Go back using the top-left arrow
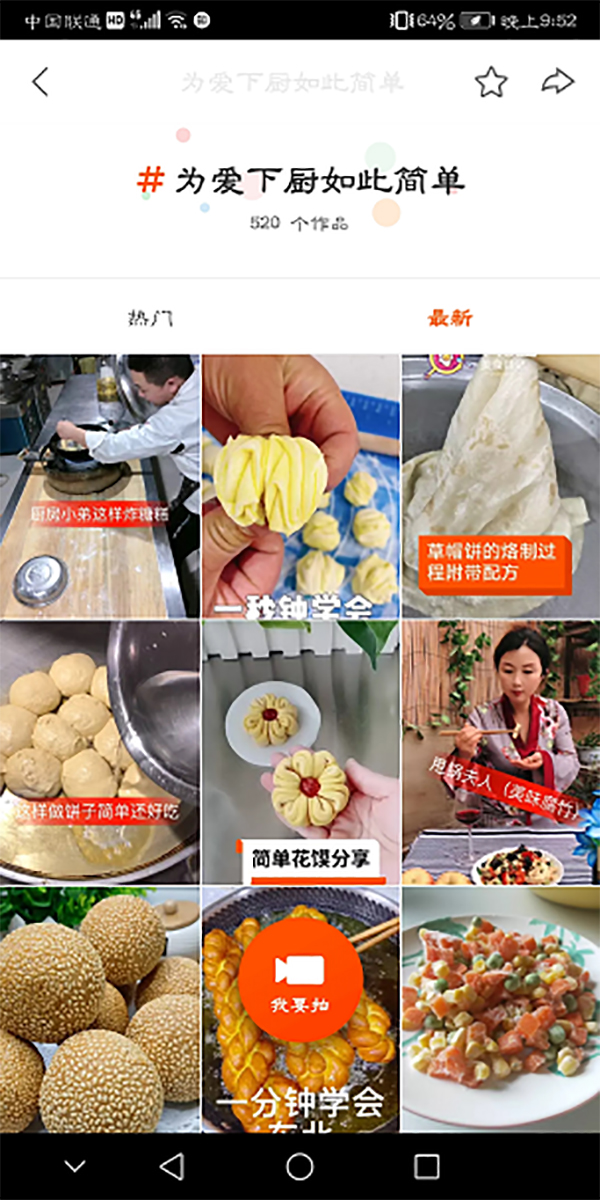The image size is (600, 1200). click(x=40, y=82)
